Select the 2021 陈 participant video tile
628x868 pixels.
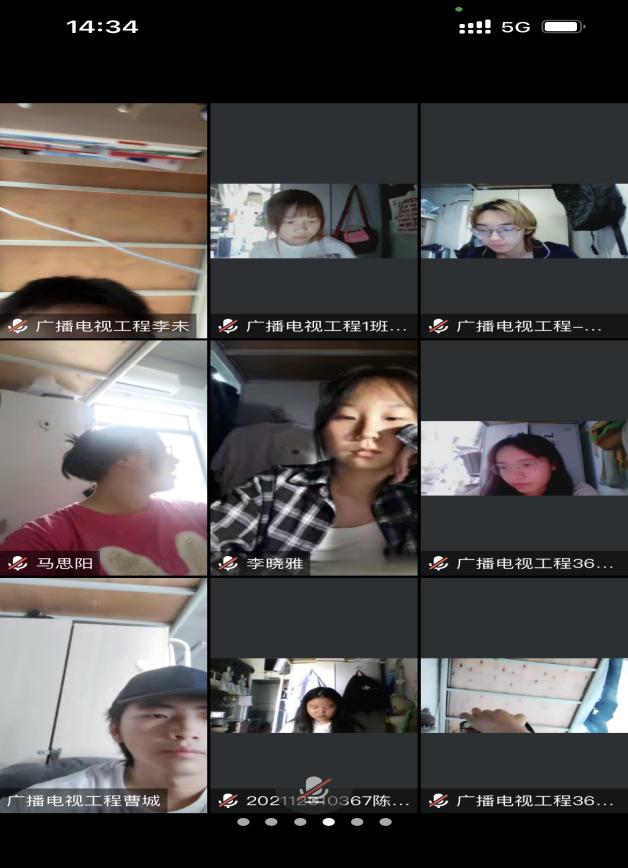[x=313, y=695]
